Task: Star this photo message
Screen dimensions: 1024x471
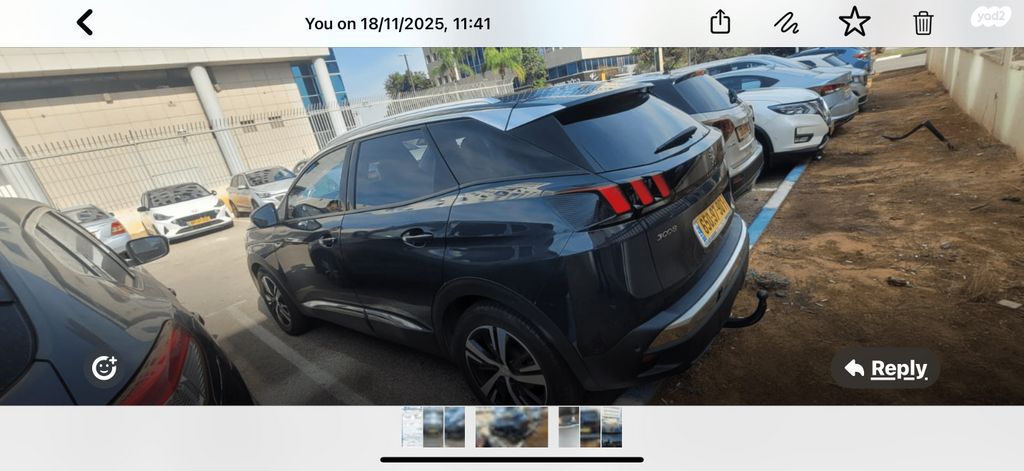Action: coord(854,22)
